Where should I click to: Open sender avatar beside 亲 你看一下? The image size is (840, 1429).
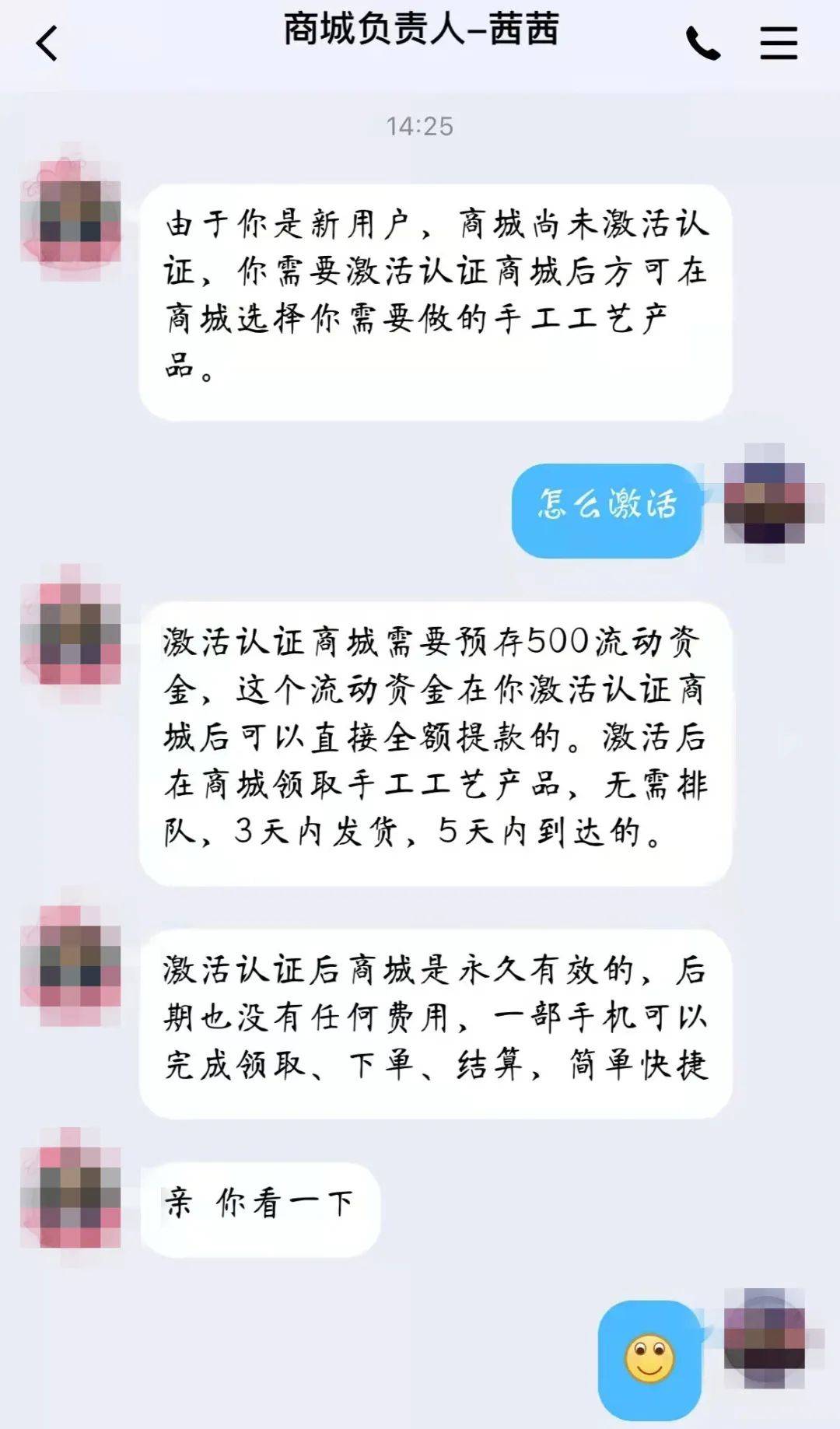[x=72, y=1187]
